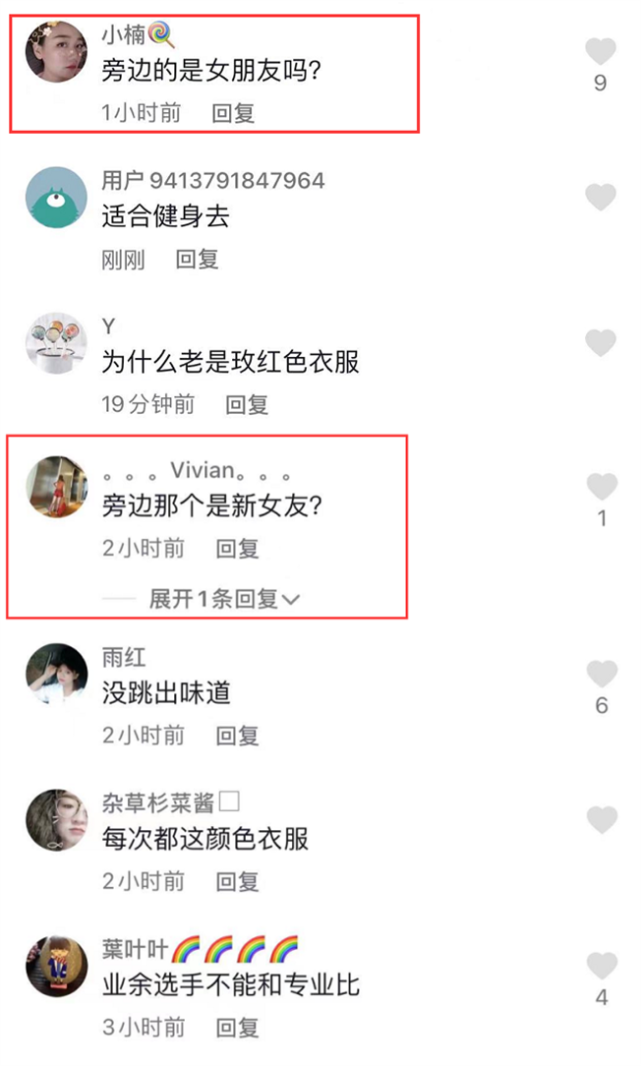The width and height of the screenshot is (641, 1066).
Task: Expand 展开1条回复 under Vivian's comment
Action: point(224,599)
